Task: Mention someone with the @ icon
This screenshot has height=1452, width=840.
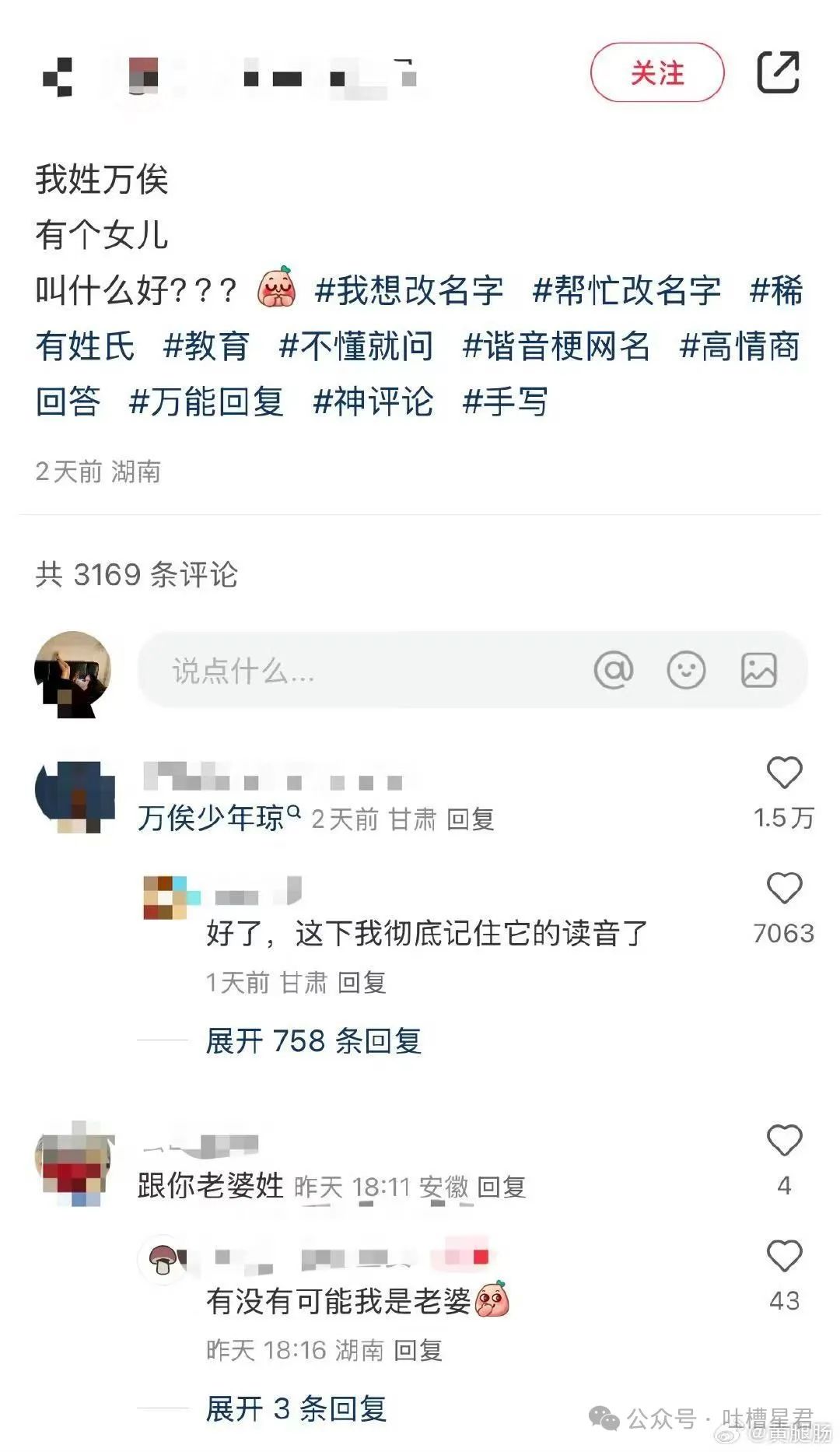Action: tap(614, 670)
